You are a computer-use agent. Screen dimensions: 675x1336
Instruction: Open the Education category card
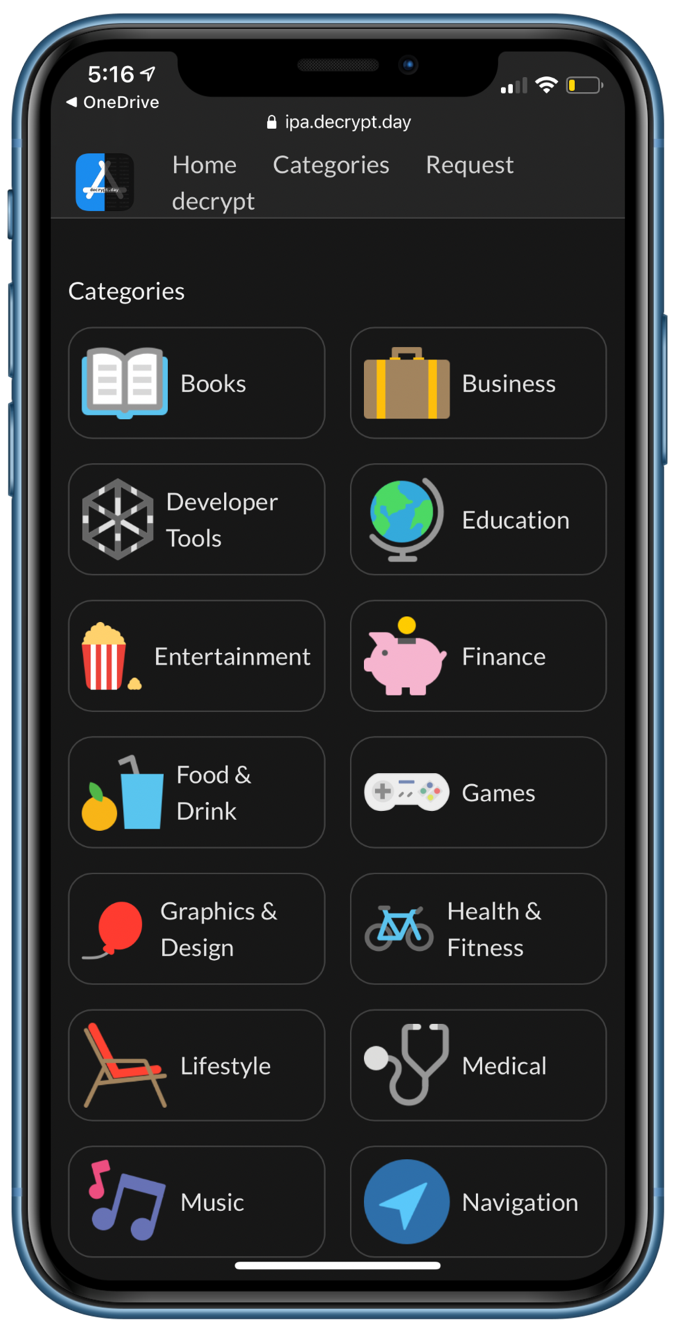coord(478,519)
